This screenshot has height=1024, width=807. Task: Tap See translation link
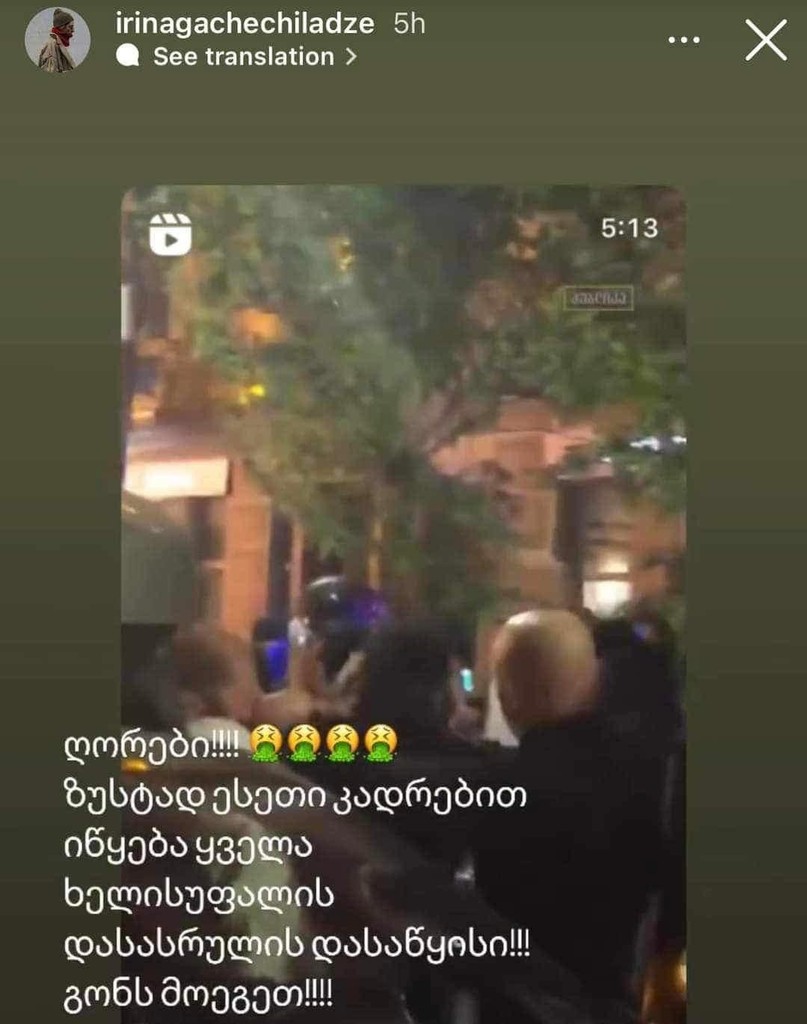click(x=243, y=57)
